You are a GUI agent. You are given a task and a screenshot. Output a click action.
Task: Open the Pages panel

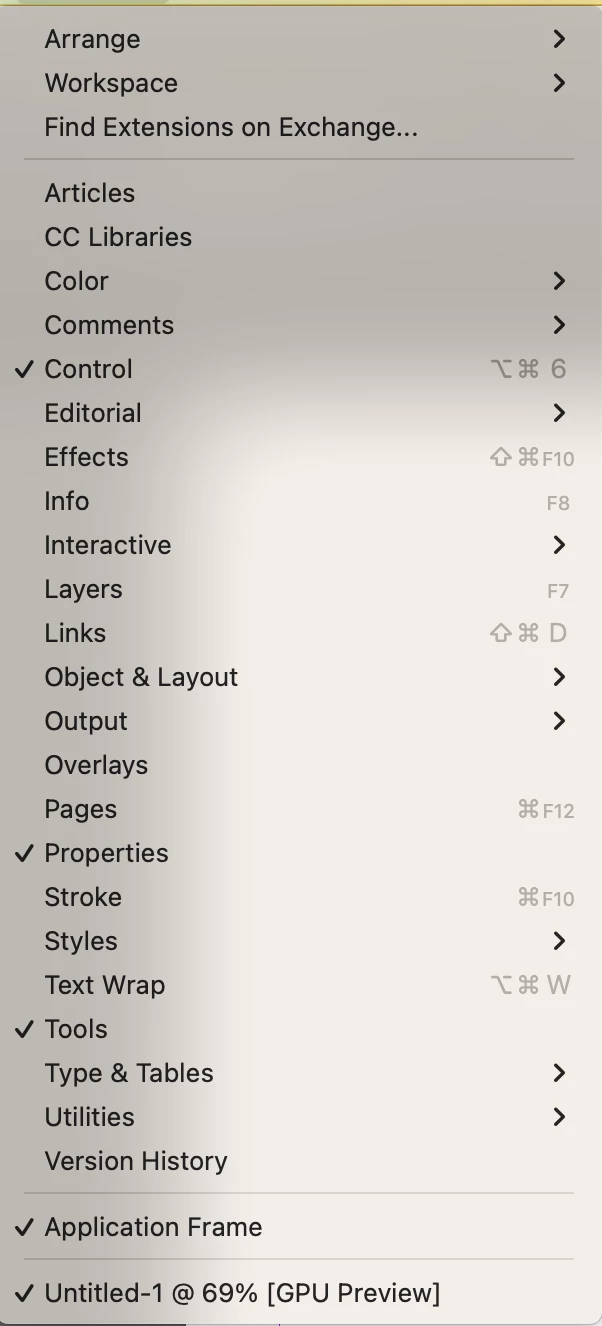(x=81, y=809)
